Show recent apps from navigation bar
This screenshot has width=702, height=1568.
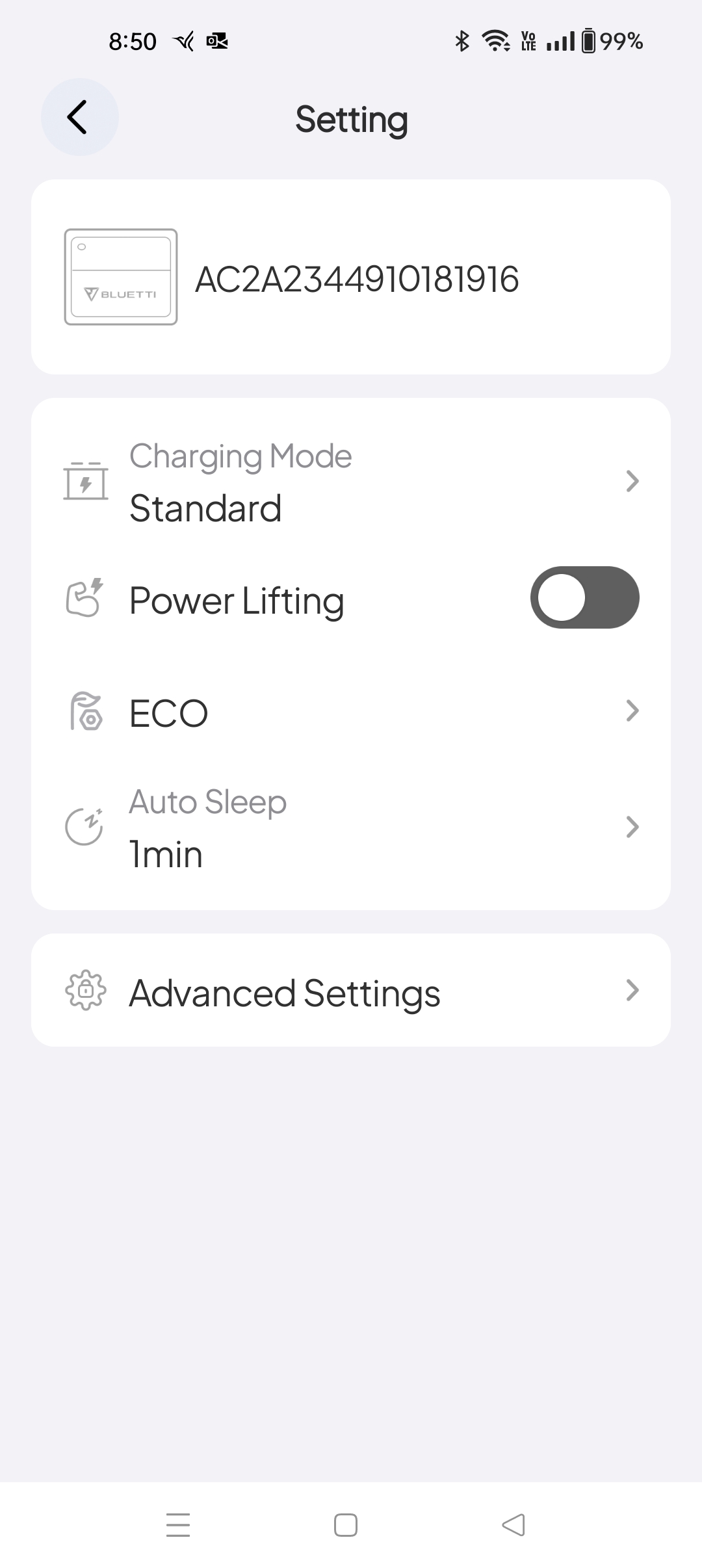coord(178,1524)
